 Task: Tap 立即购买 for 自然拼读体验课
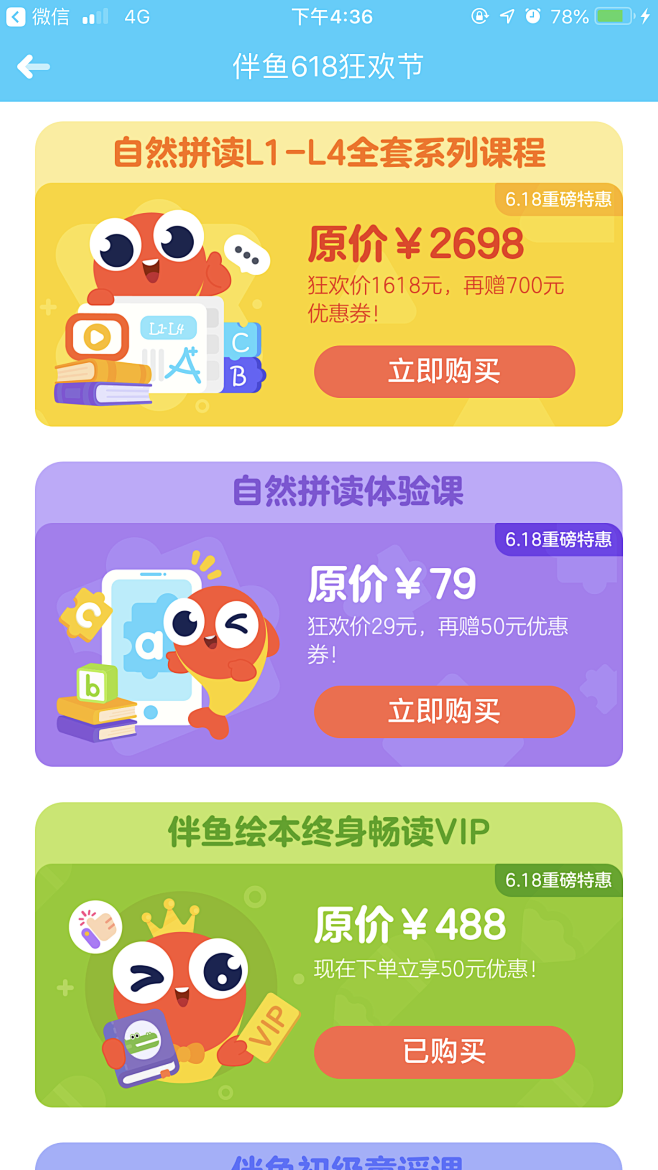click(x=445, y=712)
